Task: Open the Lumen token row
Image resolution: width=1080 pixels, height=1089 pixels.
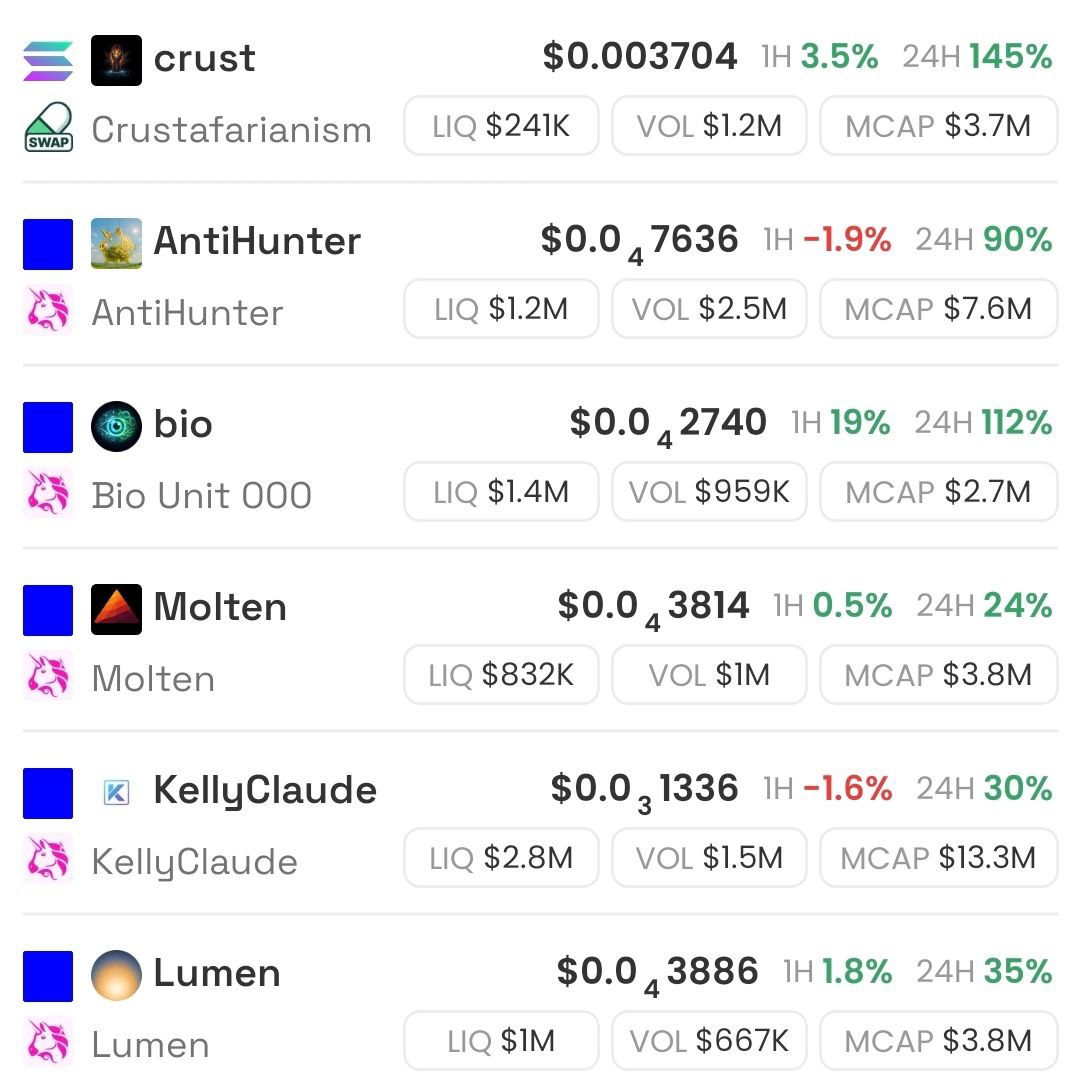Action: 217,974
